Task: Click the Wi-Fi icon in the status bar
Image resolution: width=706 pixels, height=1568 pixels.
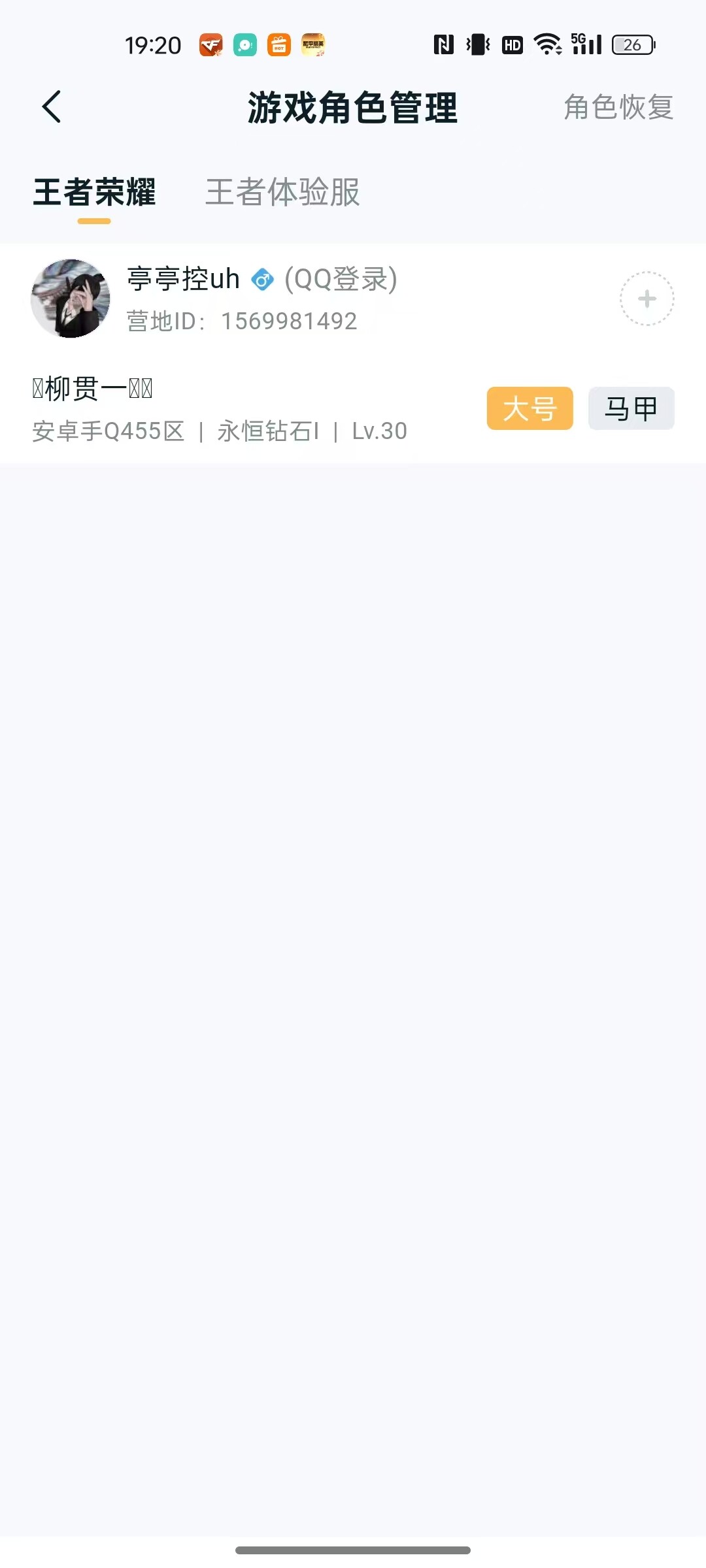Action: point(548,44)
